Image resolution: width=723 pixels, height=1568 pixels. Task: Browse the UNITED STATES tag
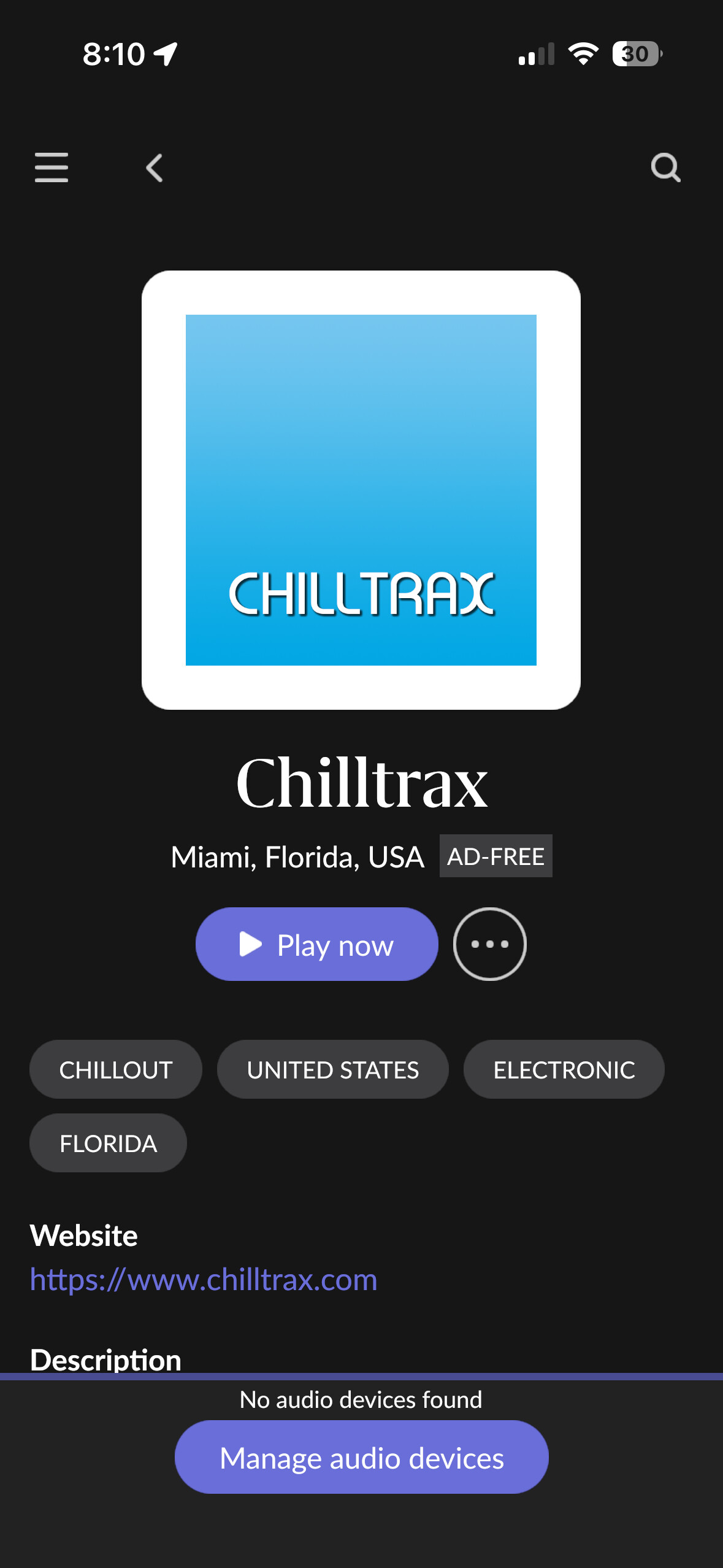tap(332, 1069)
